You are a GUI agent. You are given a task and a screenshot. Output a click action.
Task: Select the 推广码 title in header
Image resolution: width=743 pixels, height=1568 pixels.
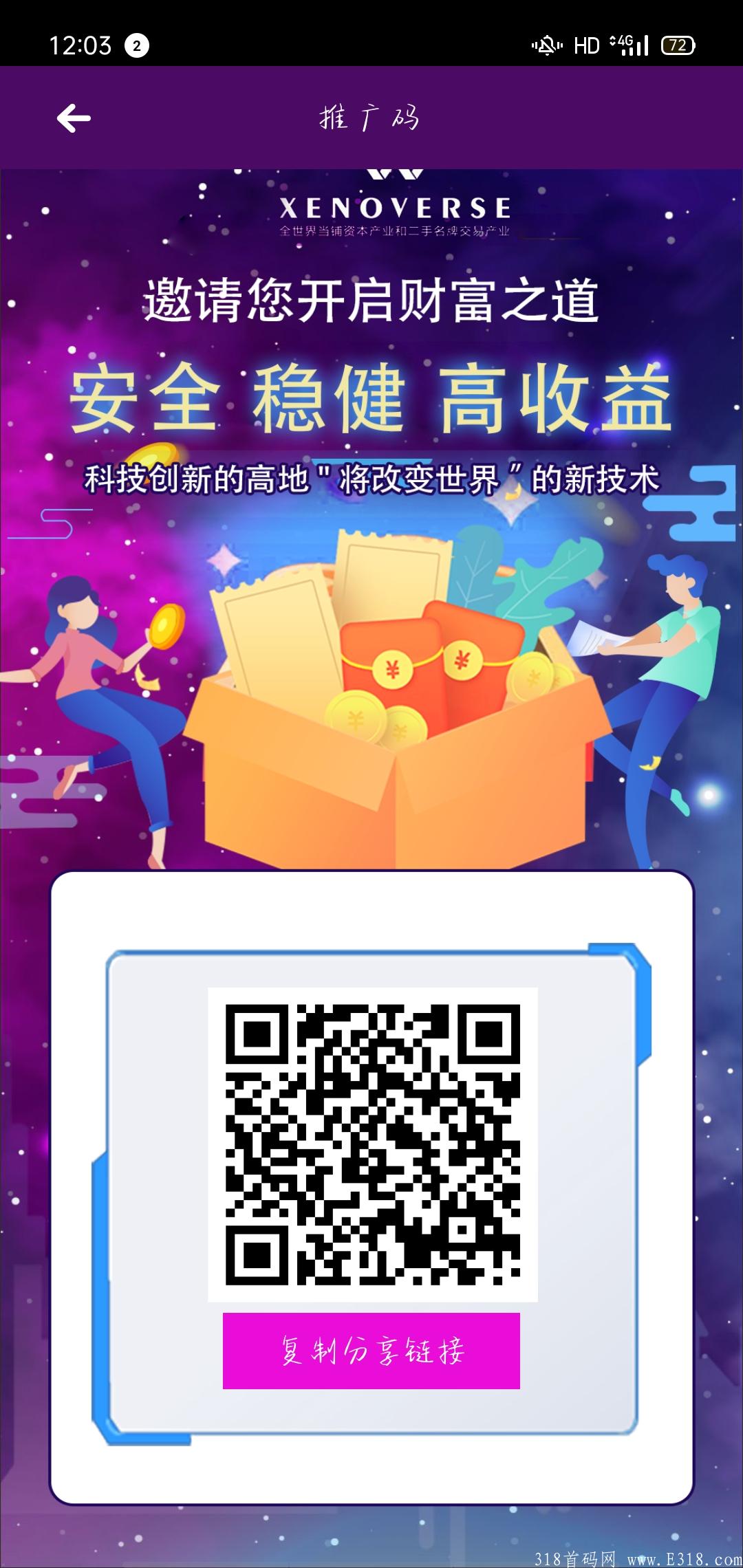[371, 118]
